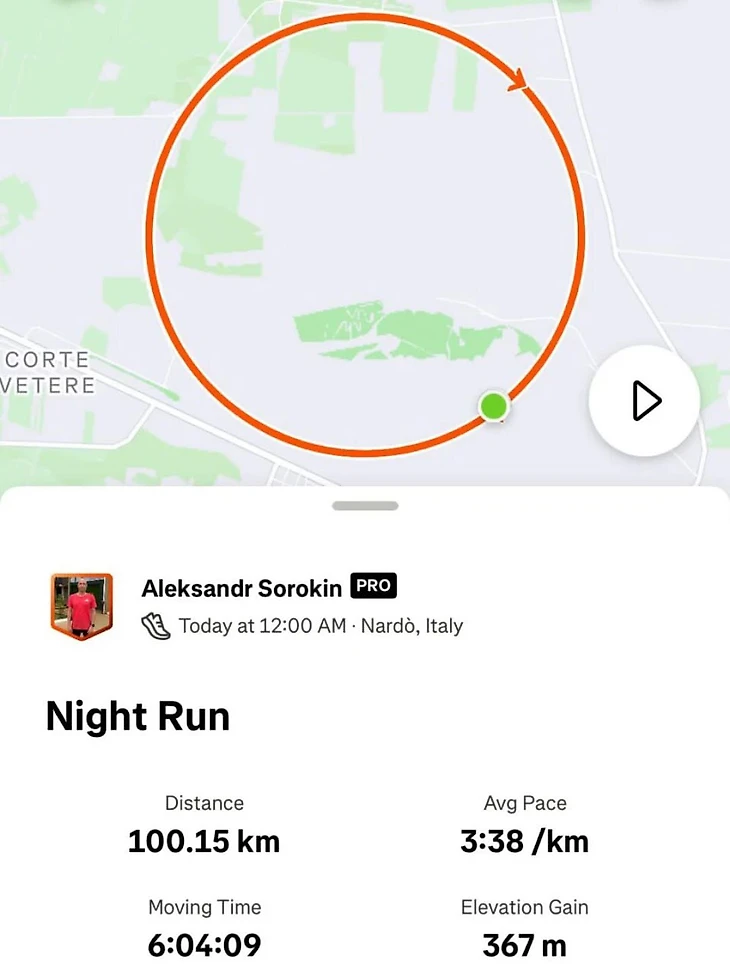Play the route flyover animation

645,401
